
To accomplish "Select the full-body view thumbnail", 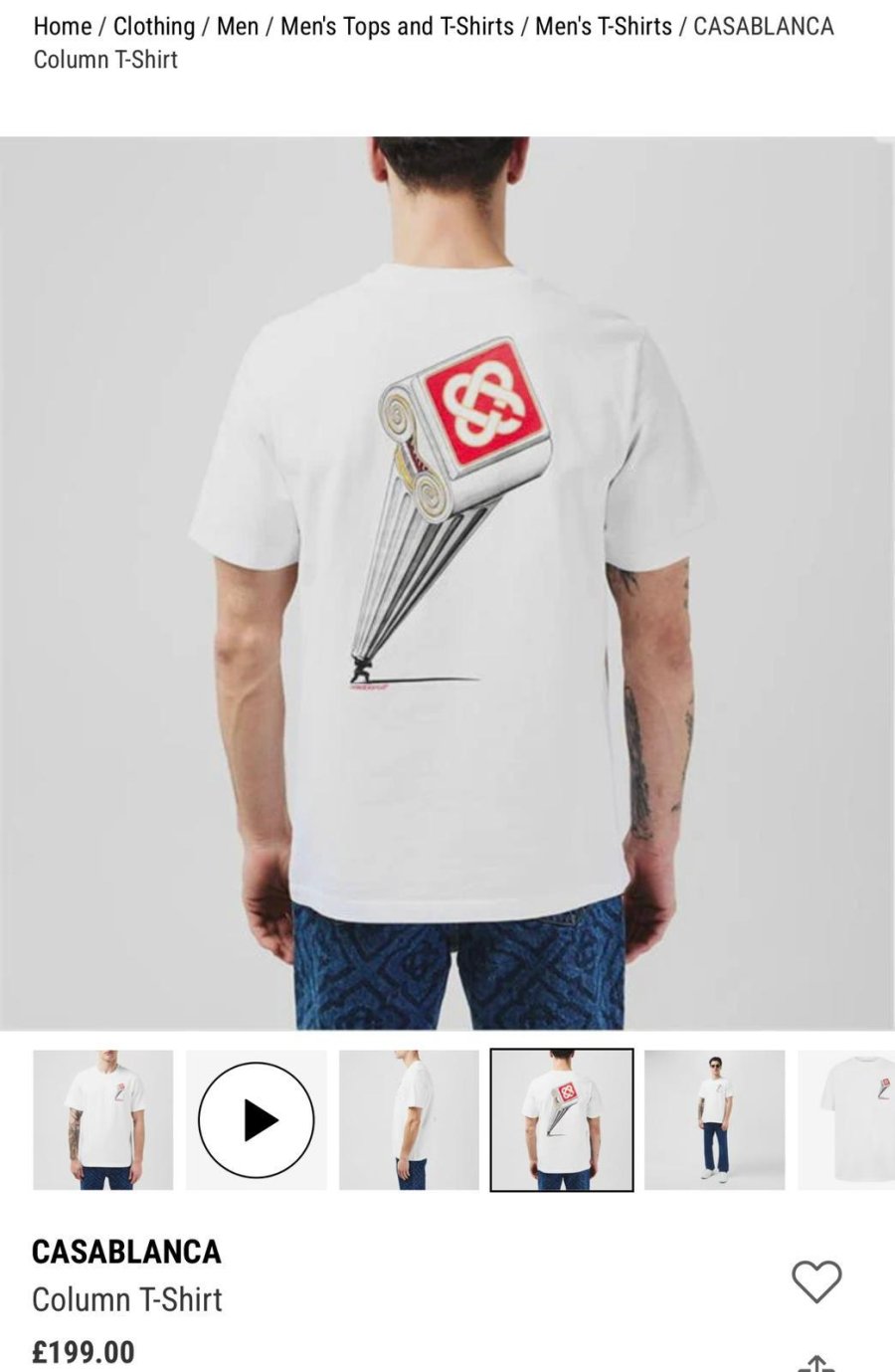I will click(714, 1120).
